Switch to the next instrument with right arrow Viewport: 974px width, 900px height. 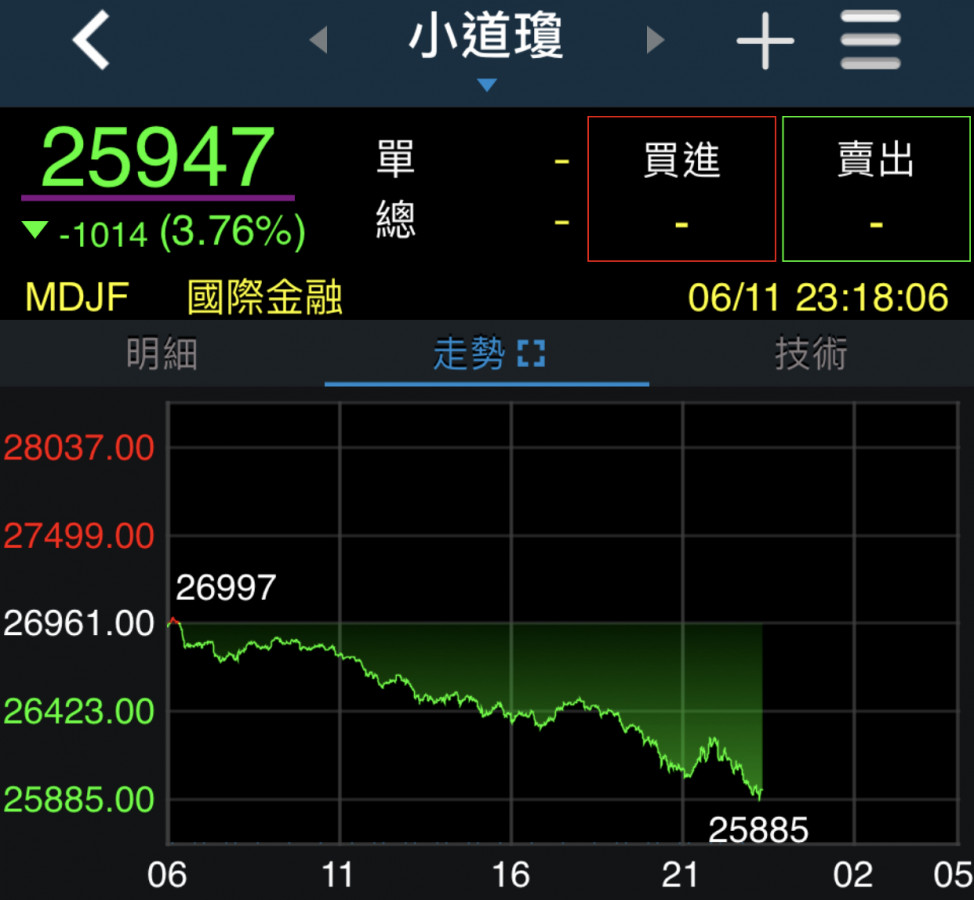655,40
